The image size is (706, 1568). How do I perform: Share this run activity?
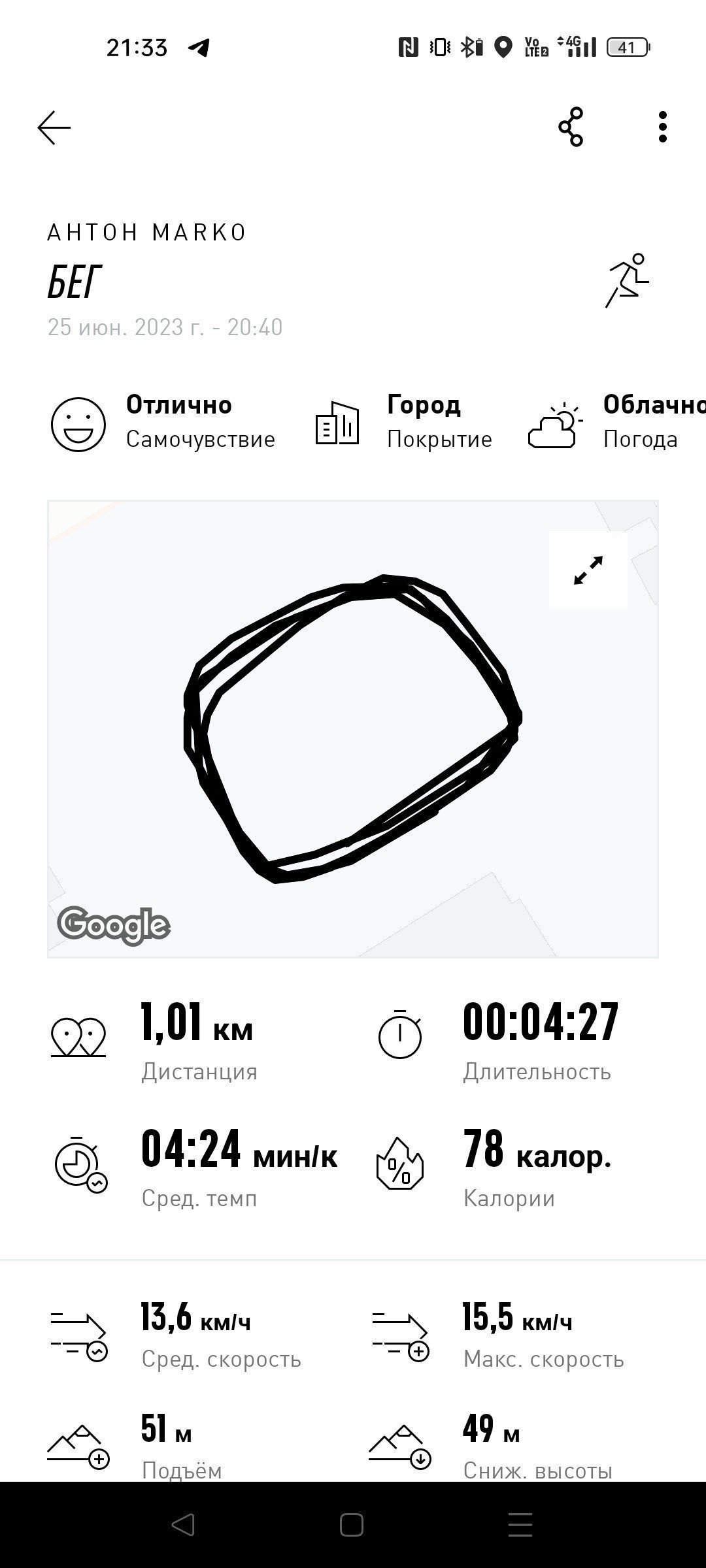tap(571, 127)
